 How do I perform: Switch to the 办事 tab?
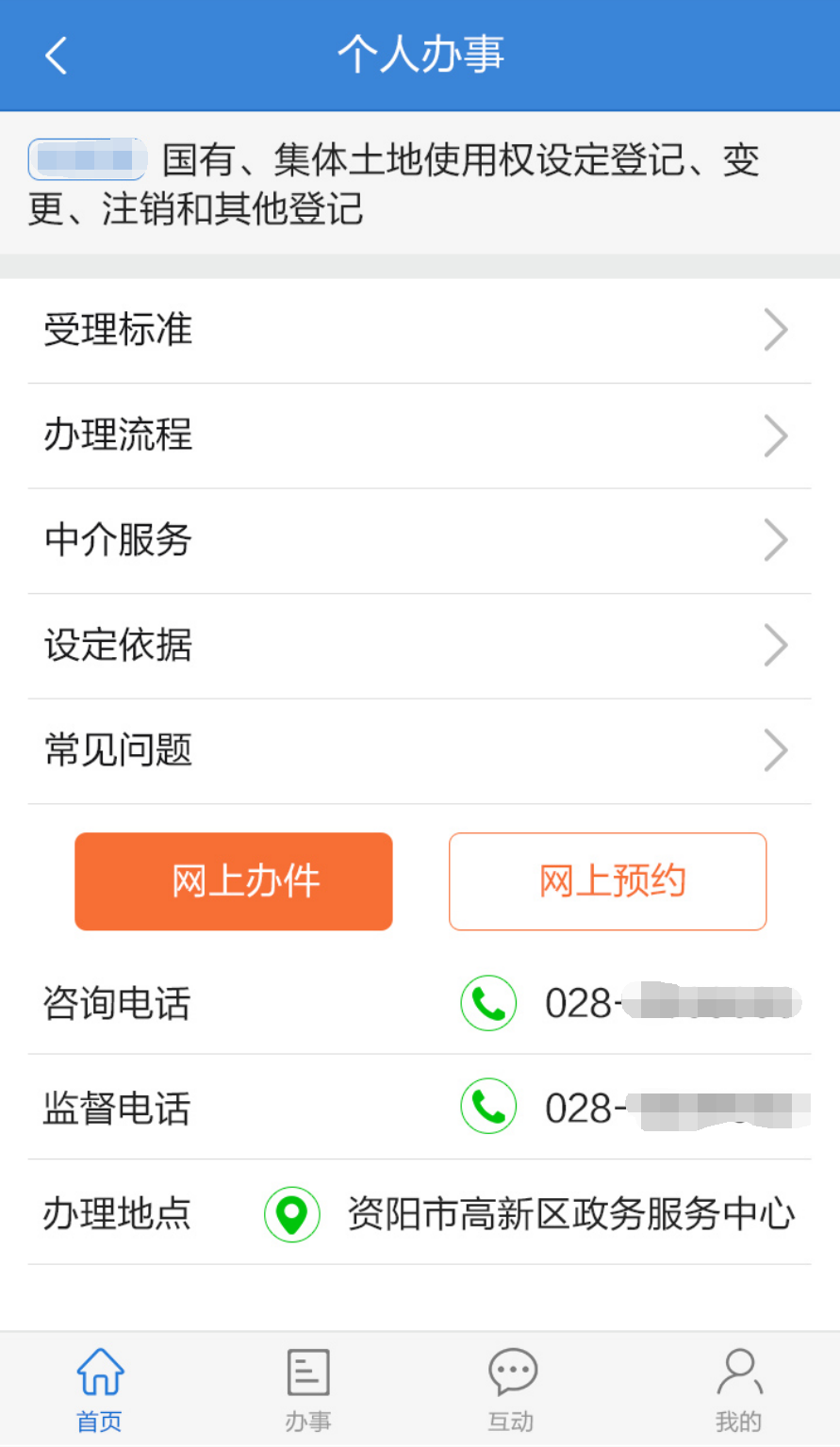[x=308, y=1389]
